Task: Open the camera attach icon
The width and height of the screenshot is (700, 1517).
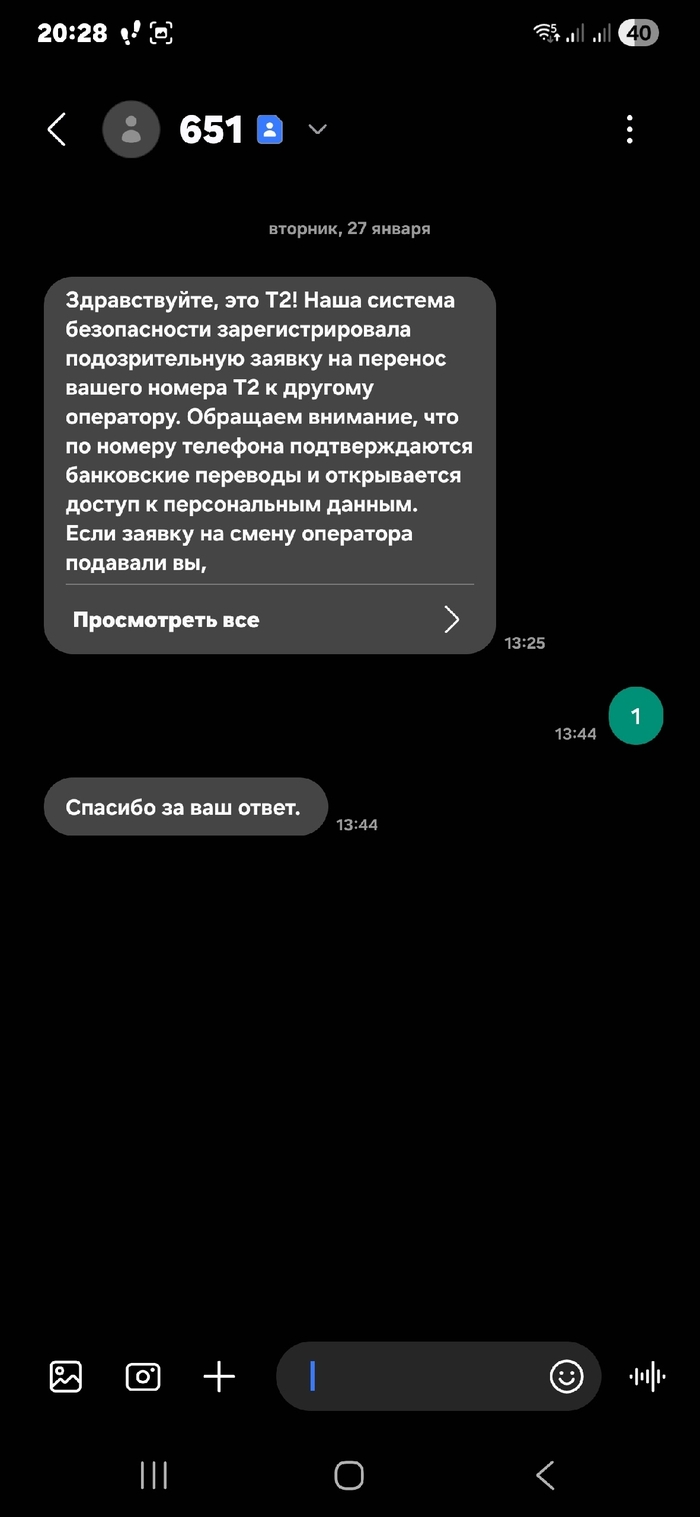Action: click(143, 1377)
